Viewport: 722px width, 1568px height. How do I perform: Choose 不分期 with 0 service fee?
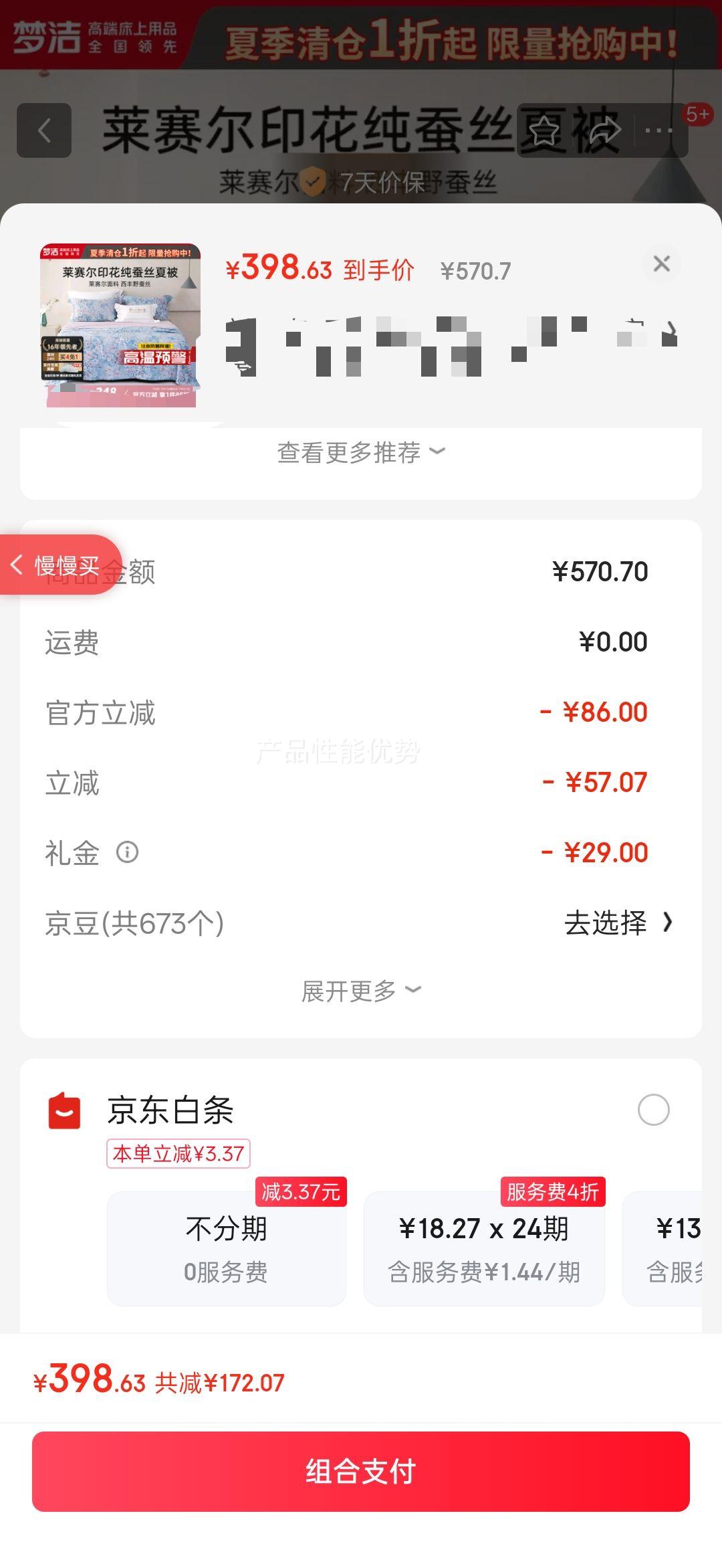[x=227, y=1248]
